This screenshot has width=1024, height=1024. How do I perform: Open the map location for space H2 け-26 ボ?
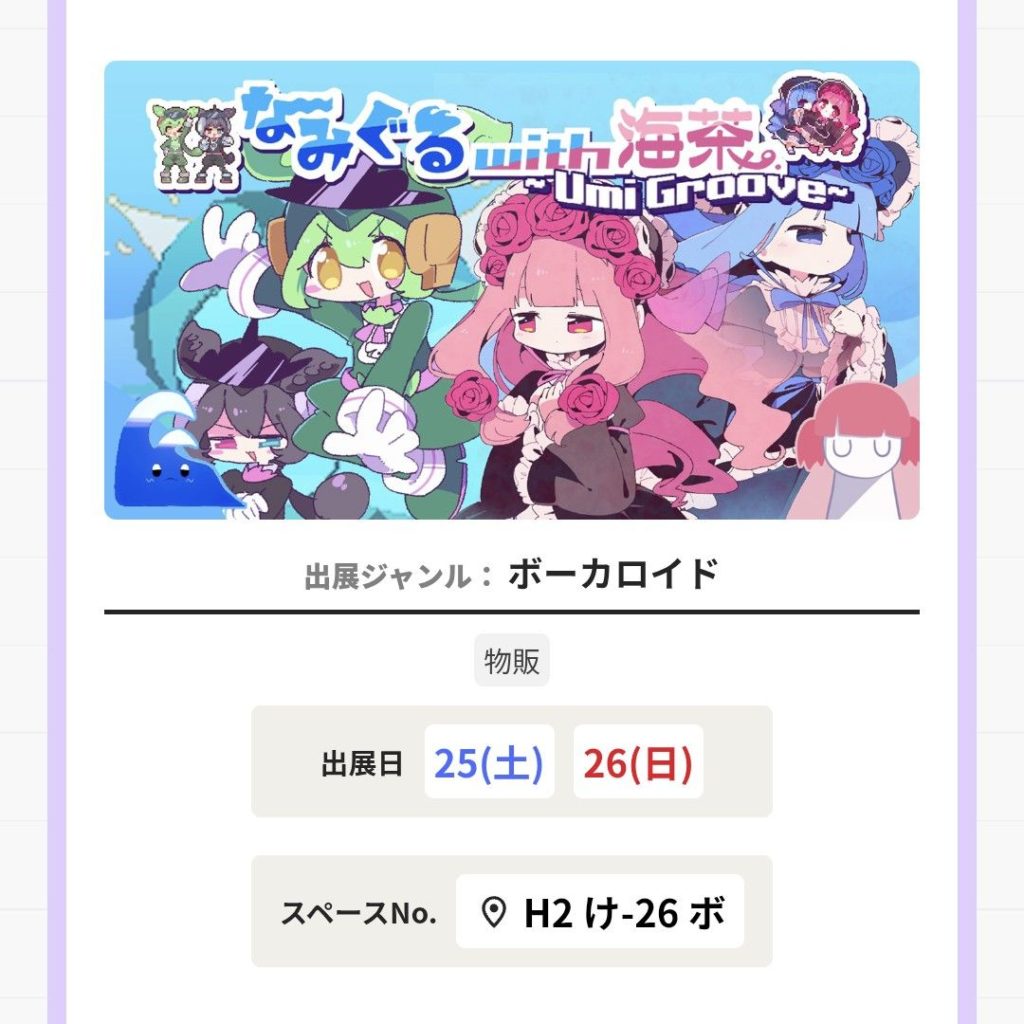600,912
